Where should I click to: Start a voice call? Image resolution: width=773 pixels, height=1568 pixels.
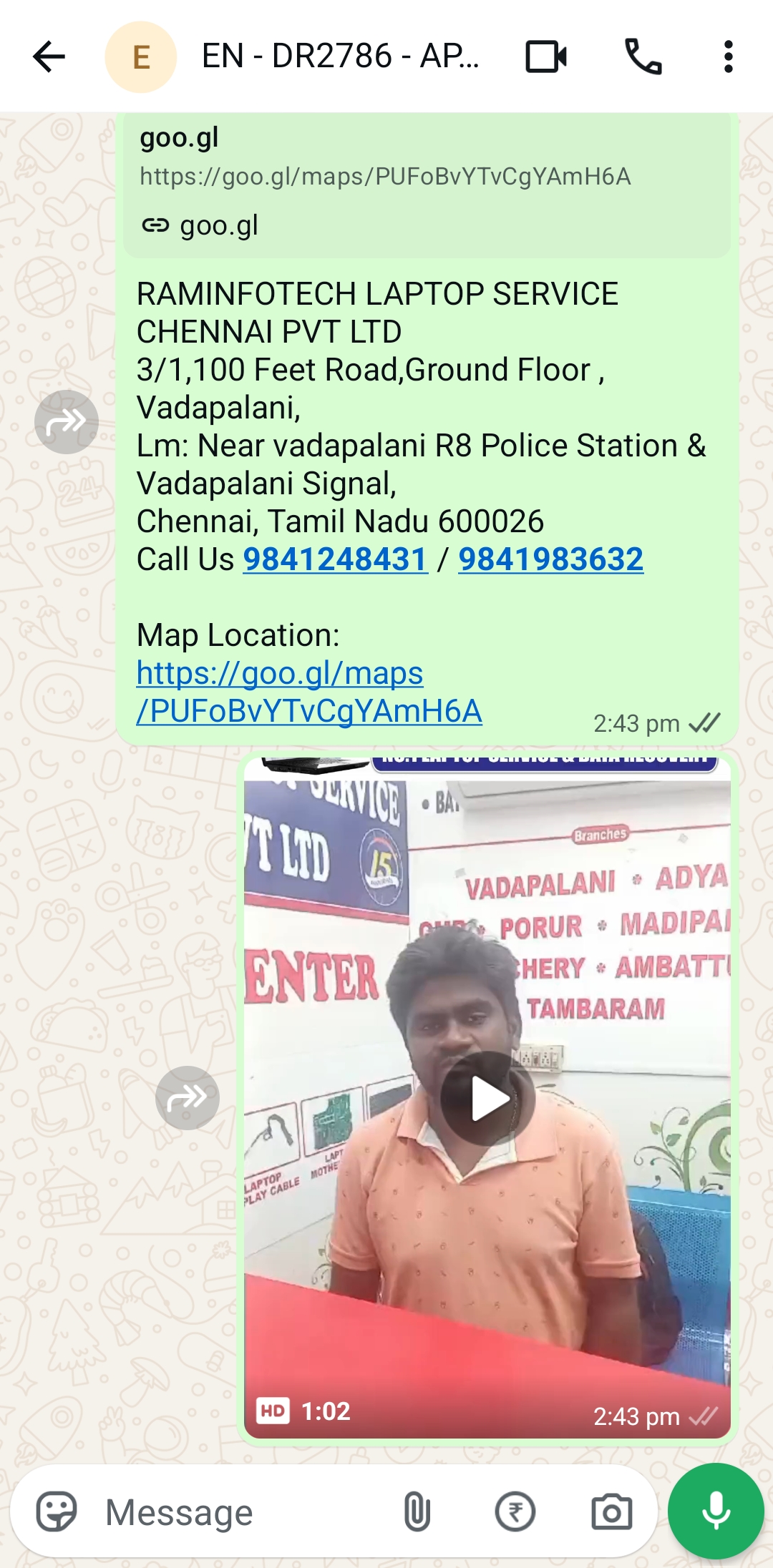(x=643, y=57)
